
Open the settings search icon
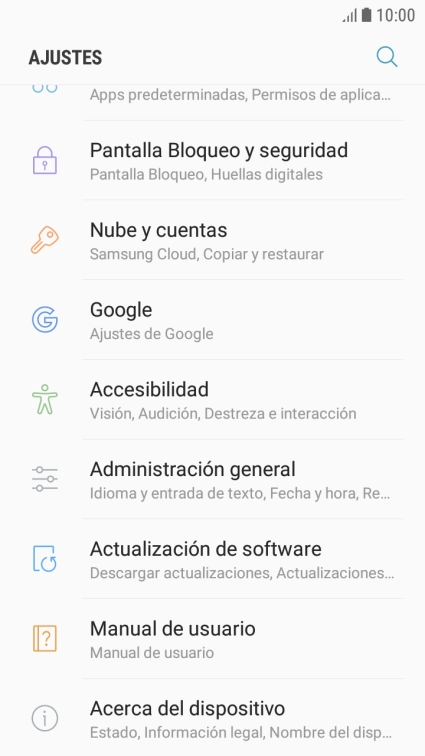387,57
